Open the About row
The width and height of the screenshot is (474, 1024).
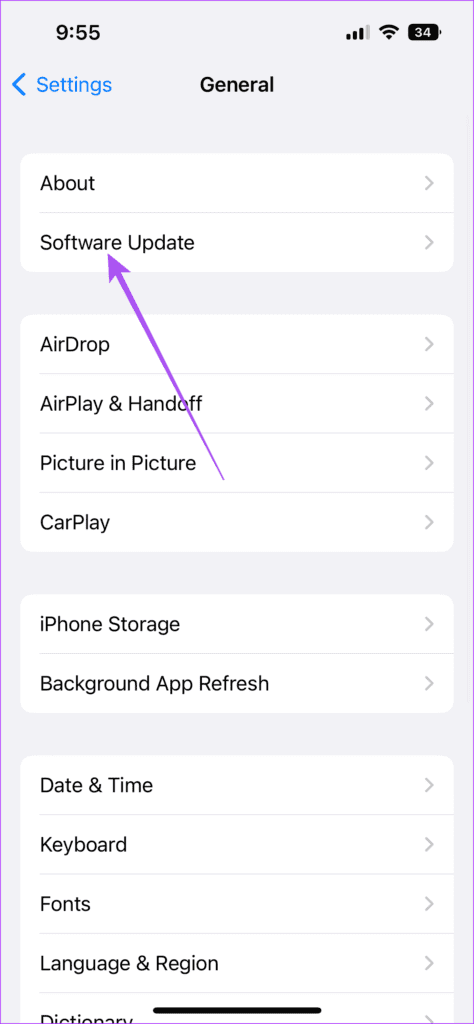[237, 183]
